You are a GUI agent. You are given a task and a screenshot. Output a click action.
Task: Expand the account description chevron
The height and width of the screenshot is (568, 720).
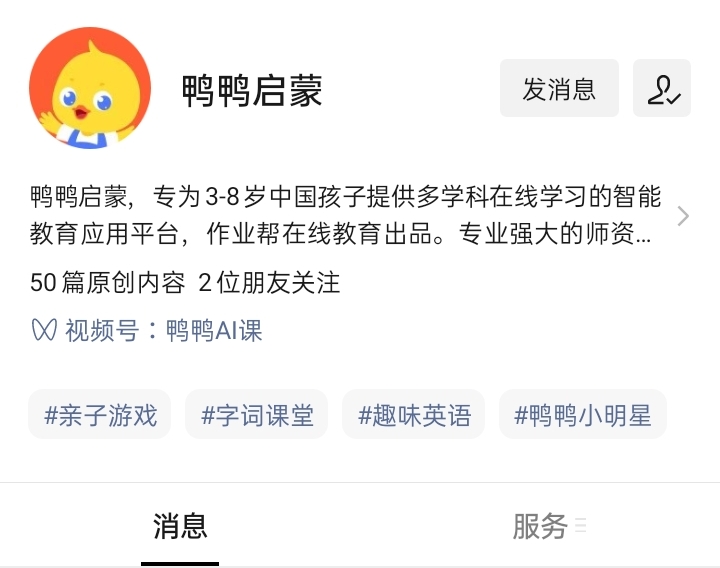tap(683, 216)
